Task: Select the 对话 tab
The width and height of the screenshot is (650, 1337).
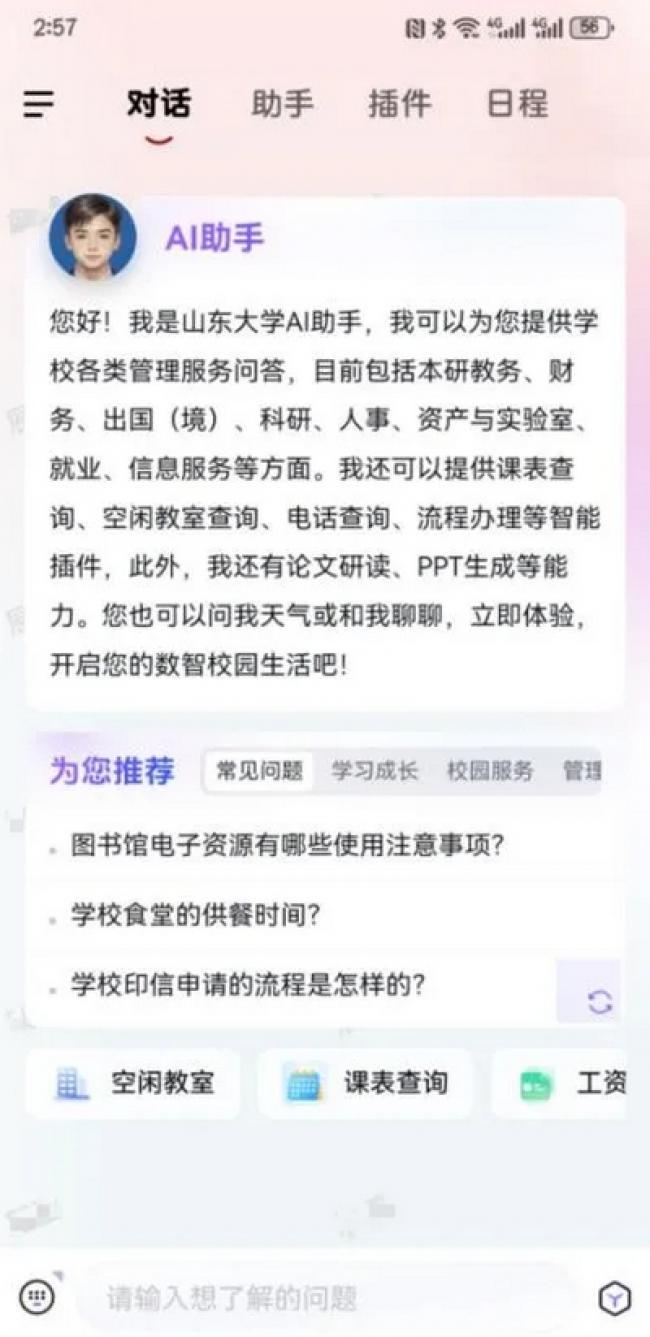Action: pyautogui.click(x=158, y=104)
